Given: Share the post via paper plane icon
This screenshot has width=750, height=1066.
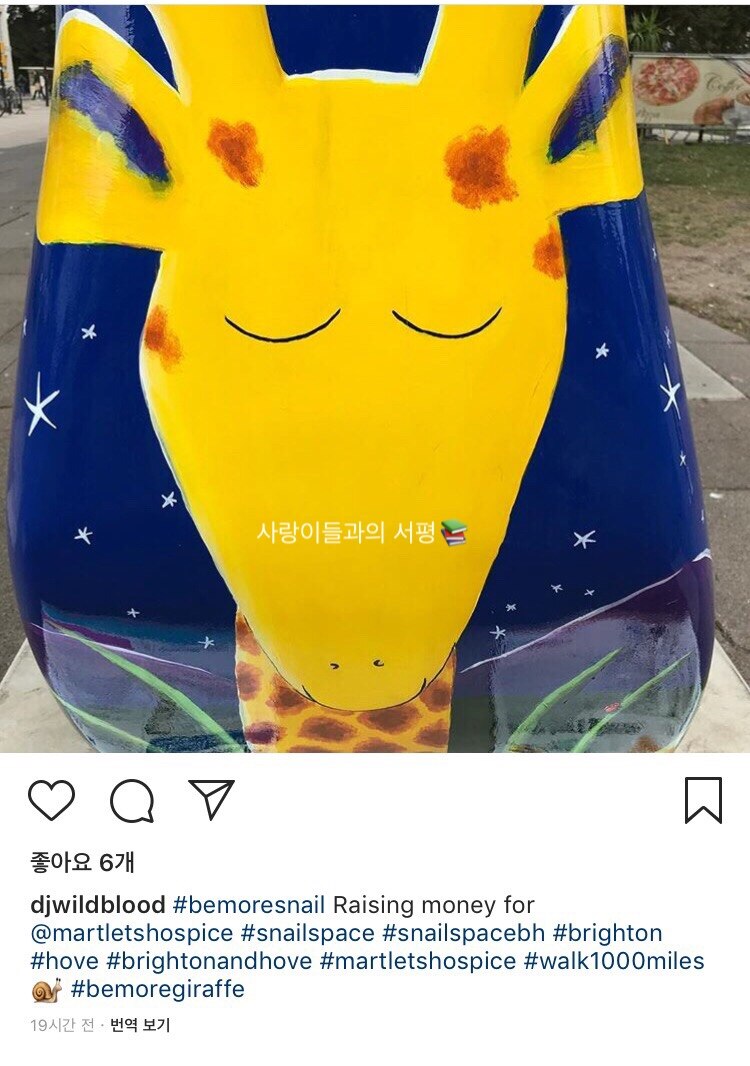Looking at the screenshot, I should pos(211,800).
